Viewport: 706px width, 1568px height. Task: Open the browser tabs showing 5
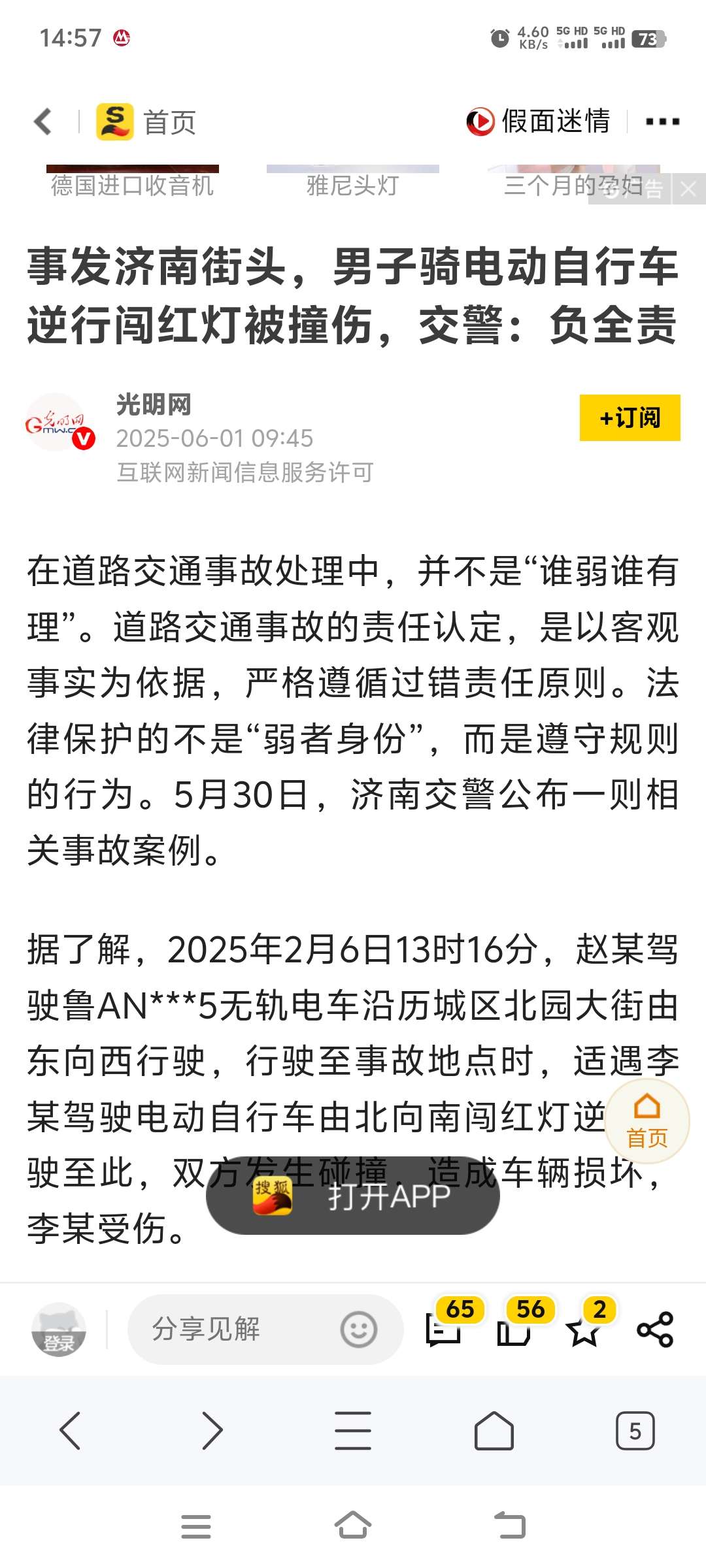[635, 1431]
